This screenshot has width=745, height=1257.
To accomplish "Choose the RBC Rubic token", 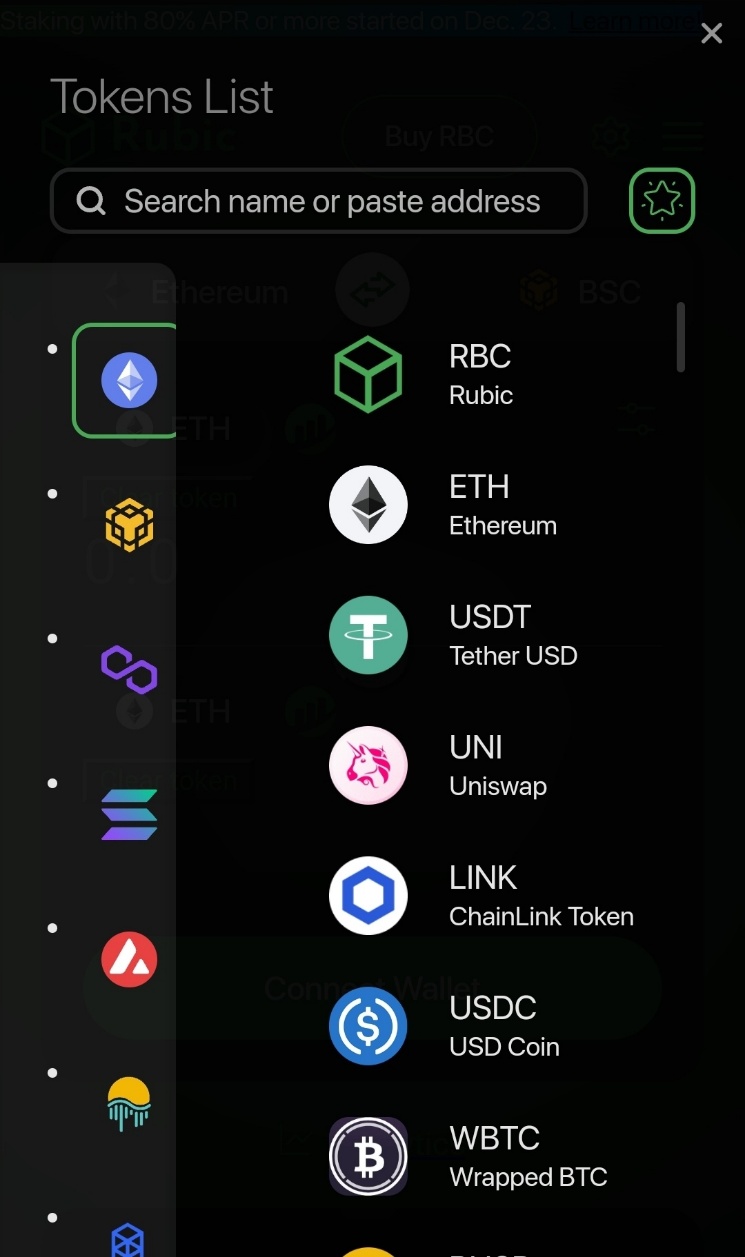I will [x=480, y=375].
